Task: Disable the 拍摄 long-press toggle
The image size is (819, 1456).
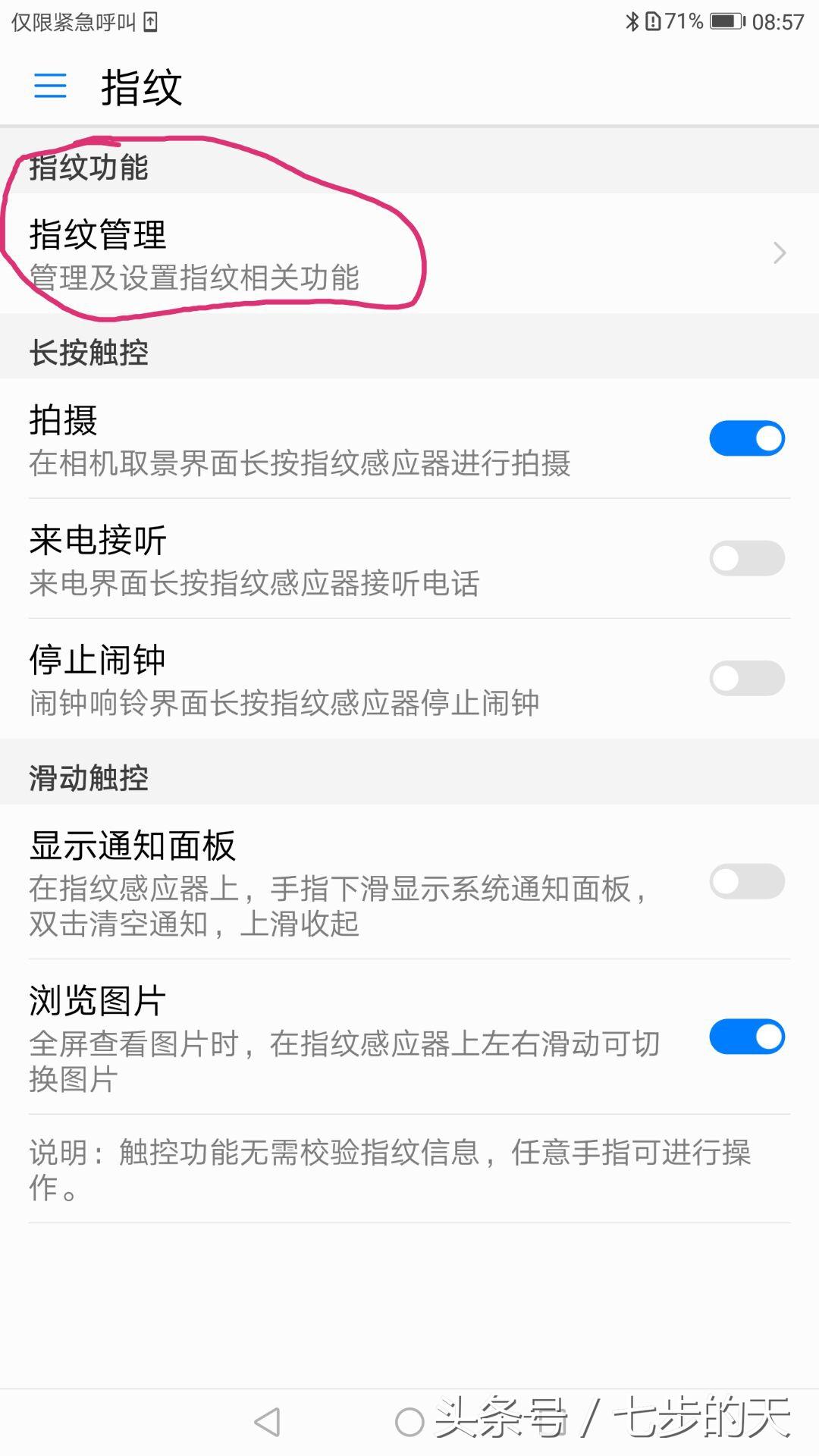Action: tap(747, 438)
